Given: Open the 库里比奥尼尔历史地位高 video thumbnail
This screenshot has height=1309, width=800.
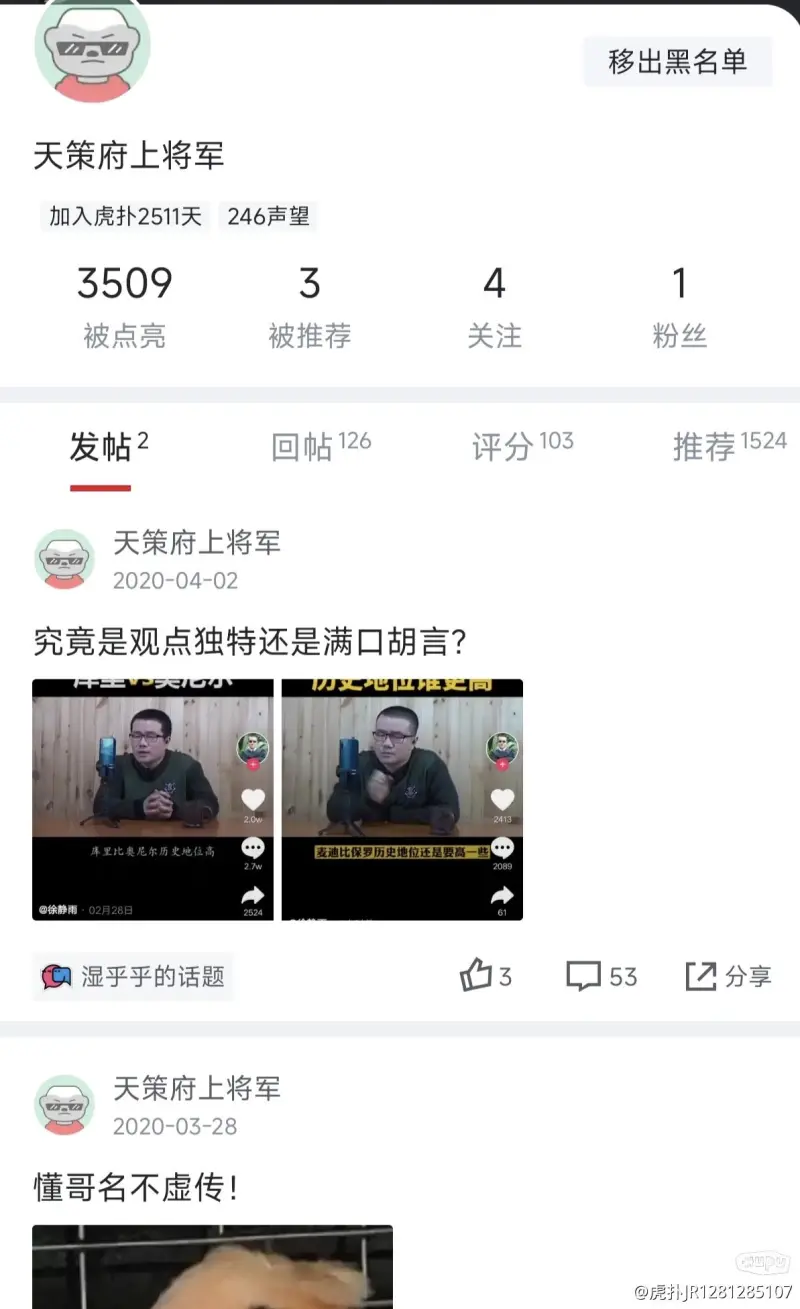Looking at the screenshot, I should 152,799.
